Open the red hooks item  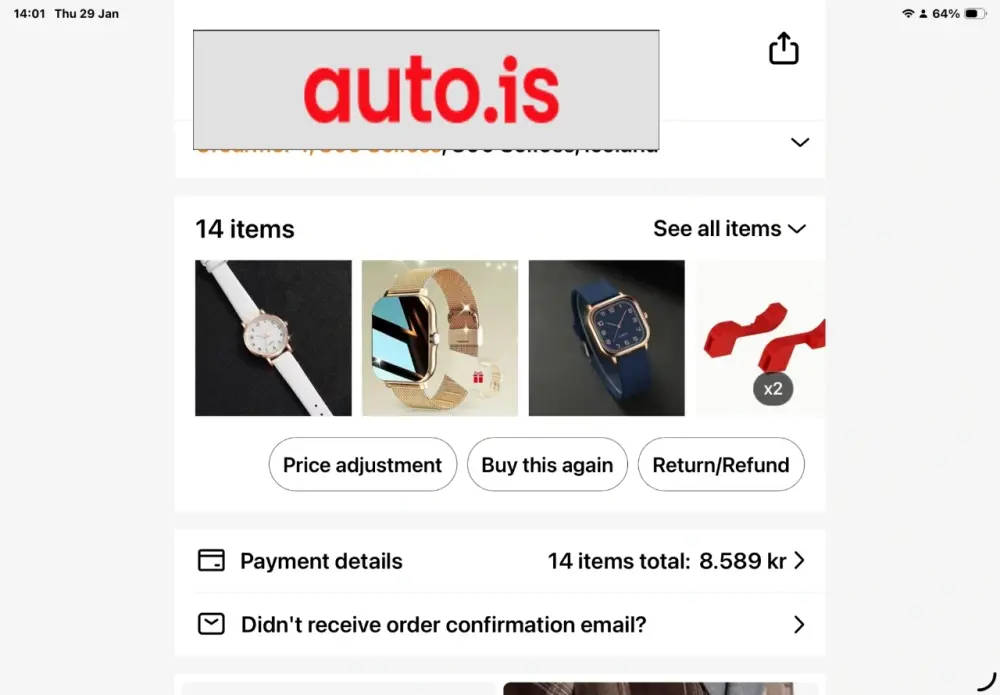[762, 338]
